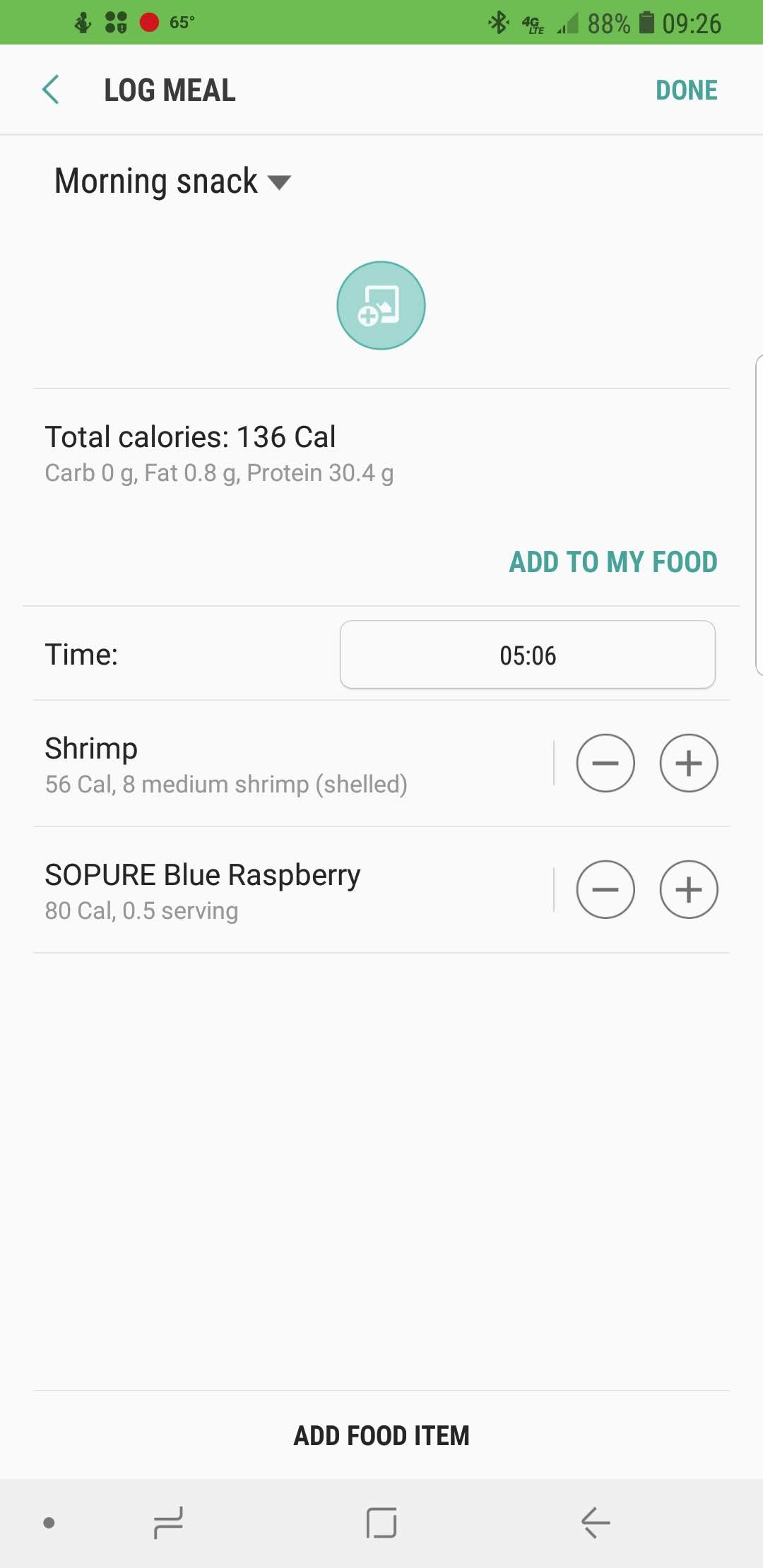The height and width of the screenshot is (1568, 763).
Task: Change the meal time 05:06
Action: pos(527,655)
